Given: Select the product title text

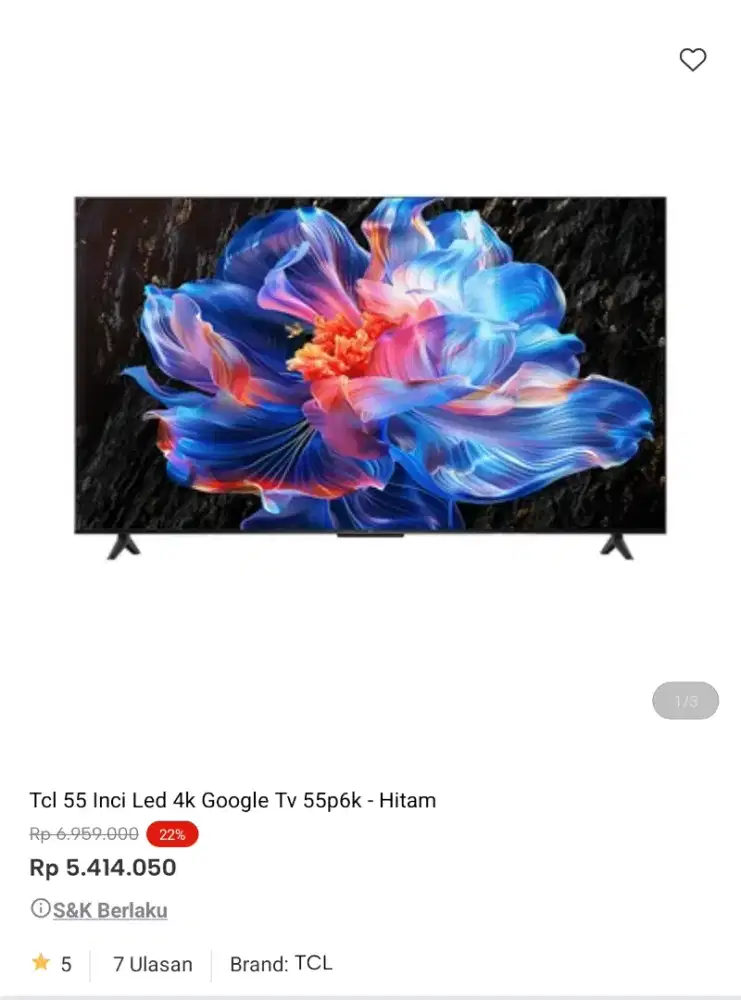Looking at the screenshot, I should click(233, 800).
